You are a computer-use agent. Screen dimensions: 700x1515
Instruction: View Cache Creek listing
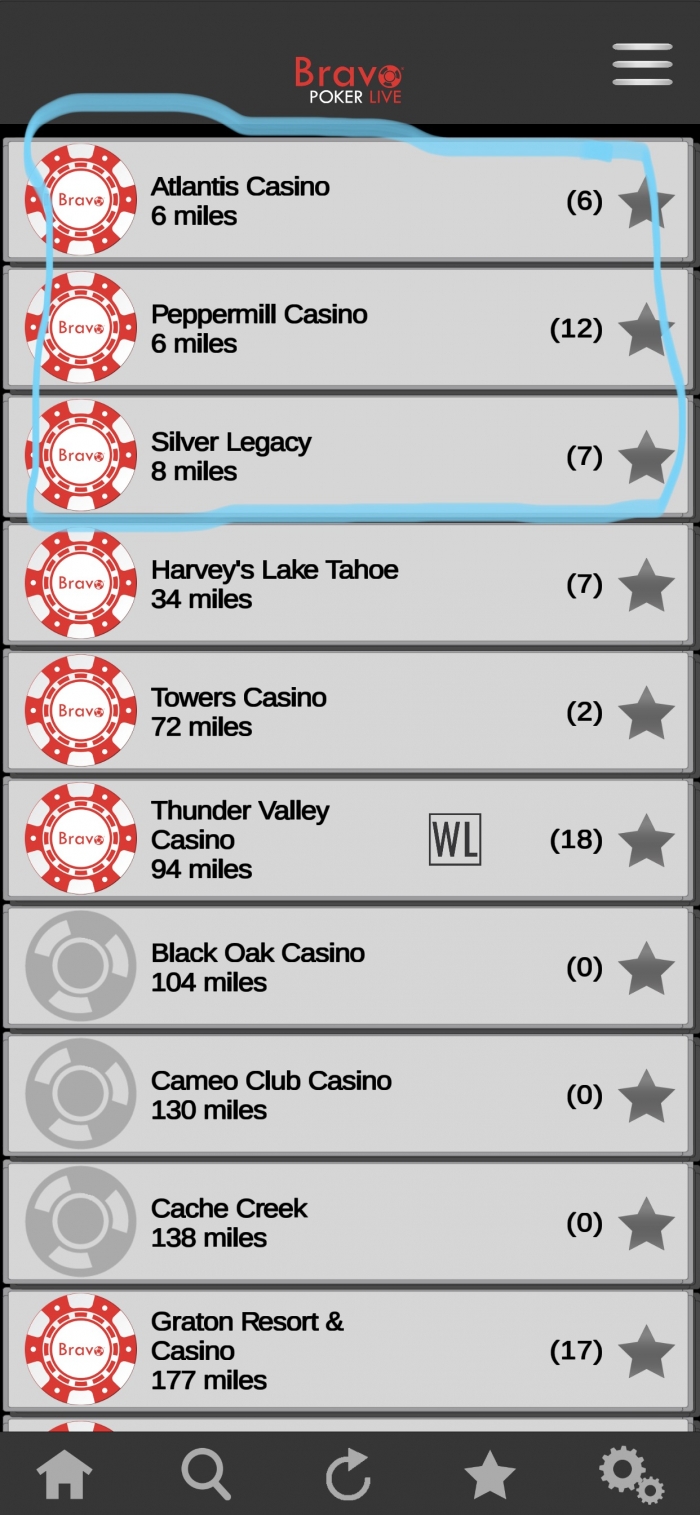point(349,1223)
